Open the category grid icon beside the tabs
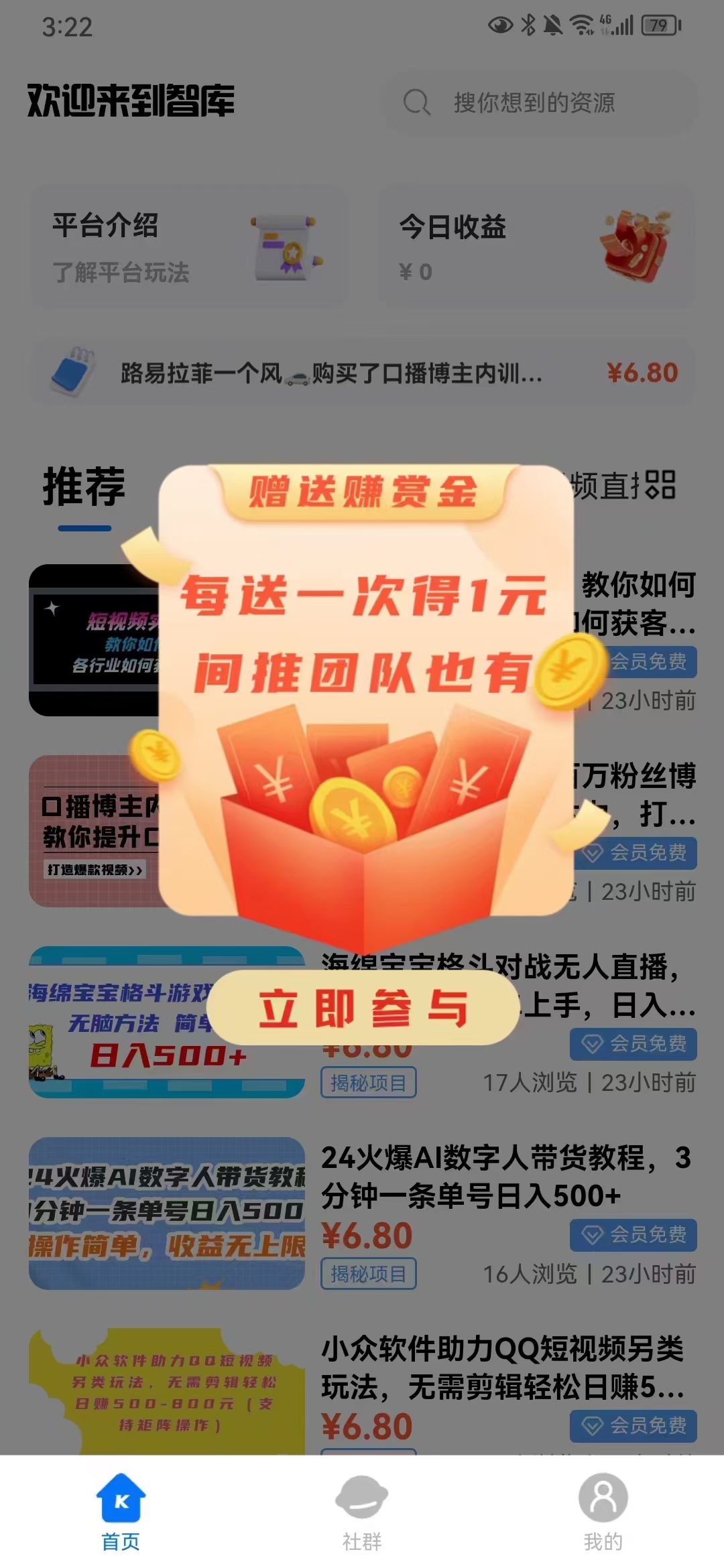The width and height of the screenshot is (724, 1568). pyautogui.click(x=660, y=485)
